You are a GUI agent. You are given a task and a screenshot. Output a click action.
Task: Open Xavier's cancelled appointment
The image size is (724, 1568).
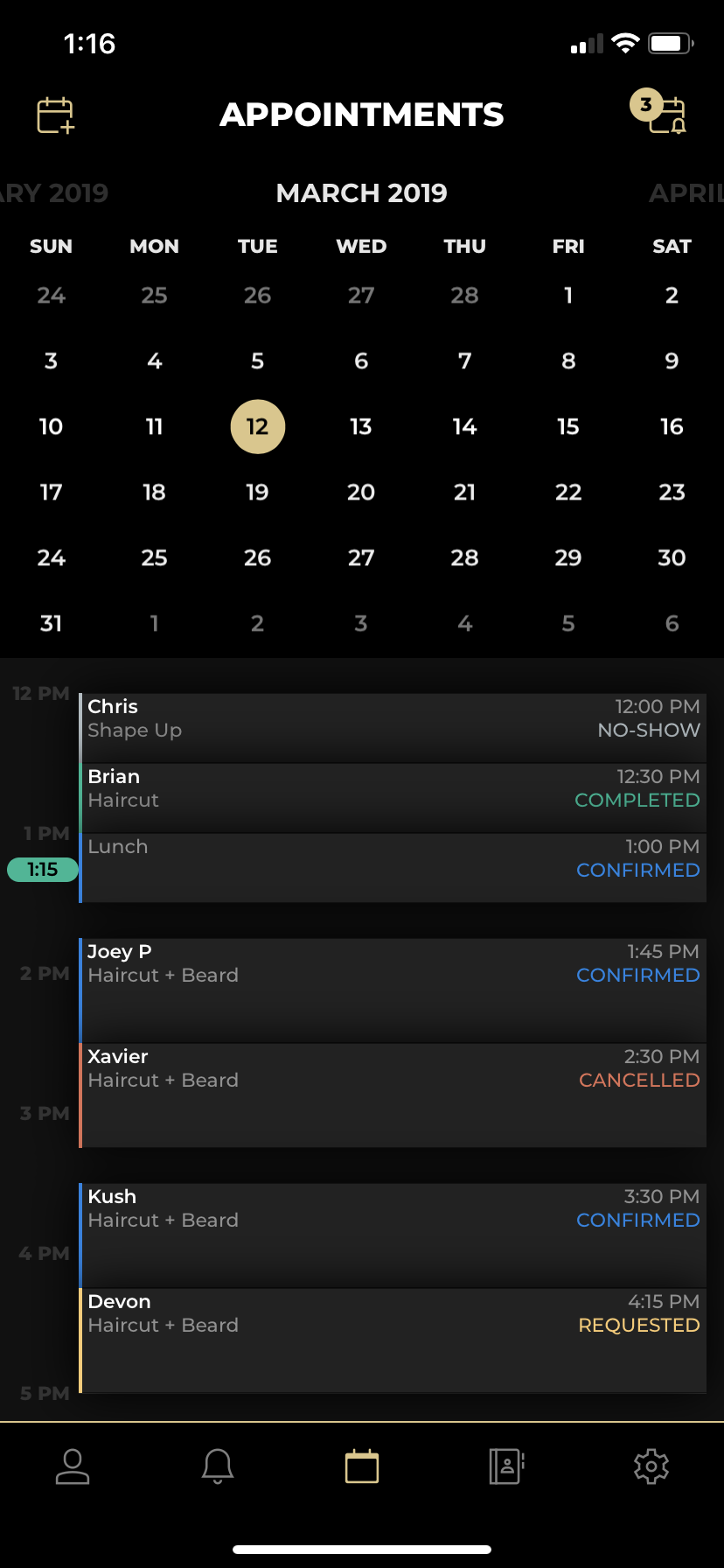[x=393, y=1094]
